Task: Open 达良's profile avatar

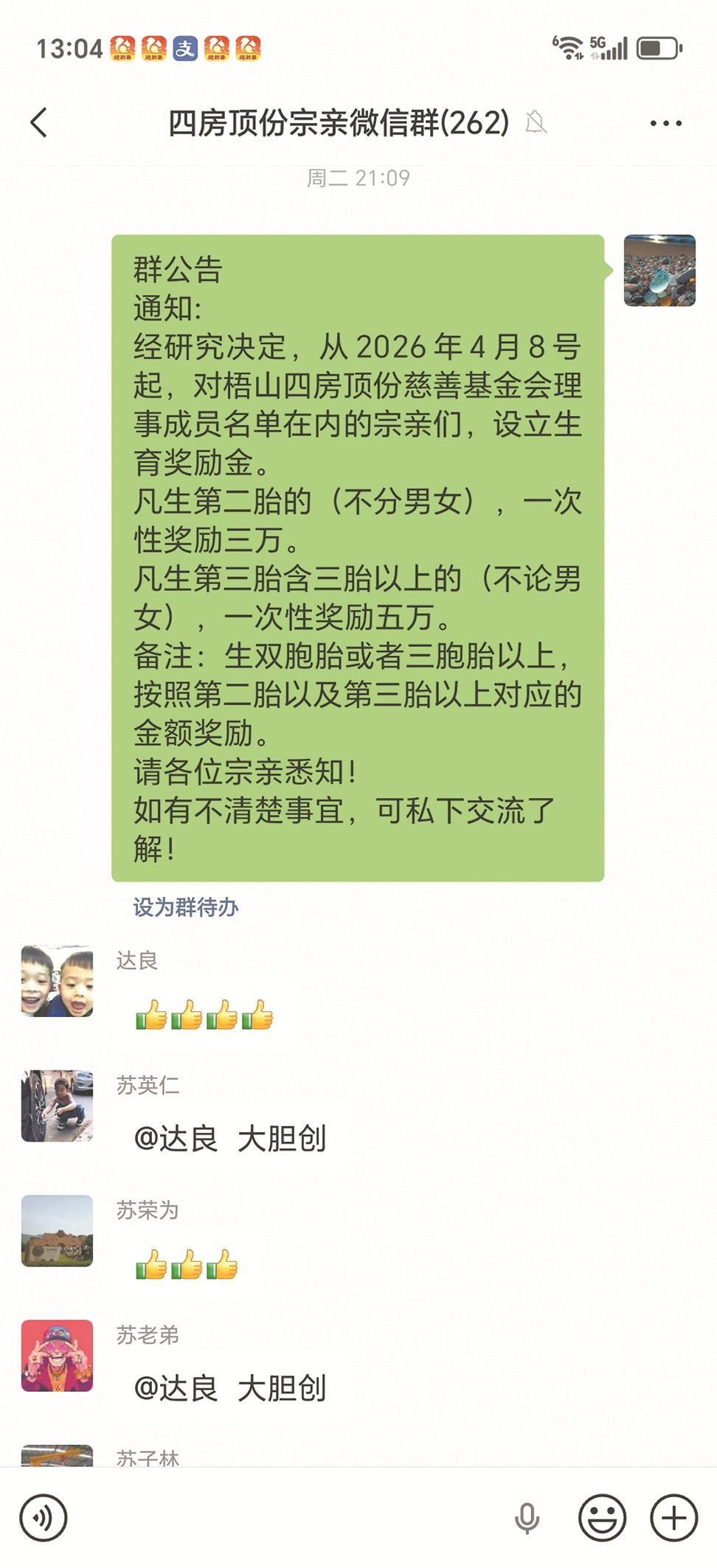Action: 57,981
